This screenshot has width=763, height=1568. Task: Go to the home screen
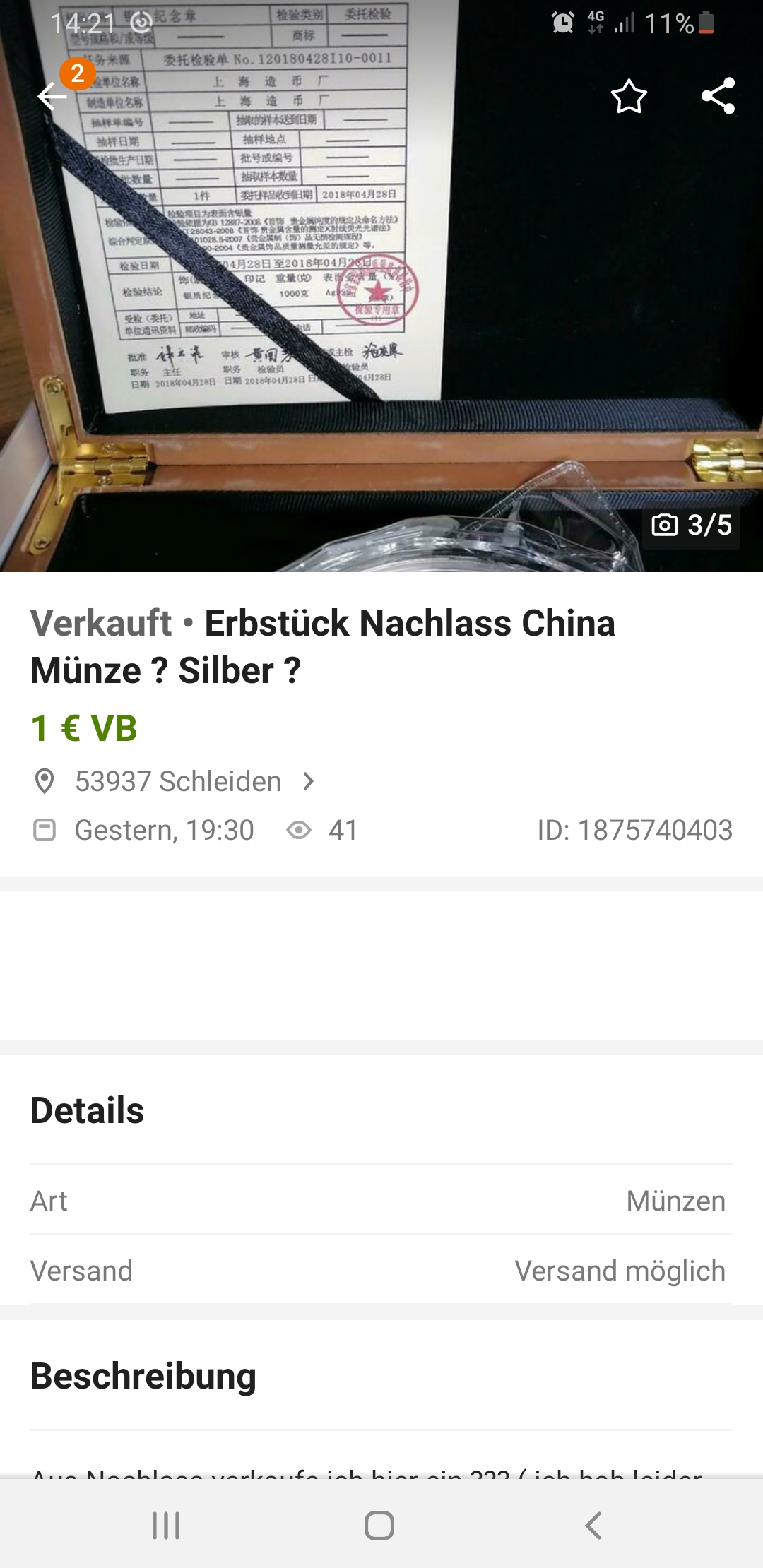(x=379, y=1525)
